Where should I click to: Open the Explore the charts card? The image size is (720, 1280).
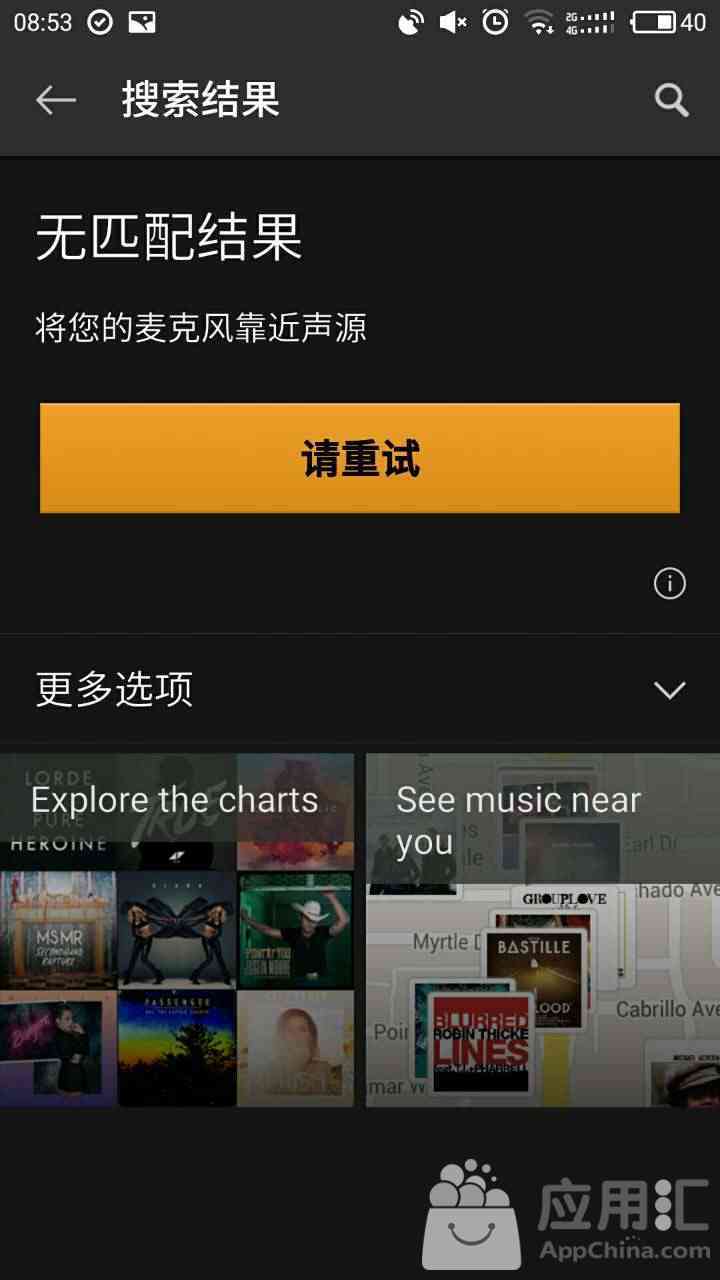coord(177,930)
